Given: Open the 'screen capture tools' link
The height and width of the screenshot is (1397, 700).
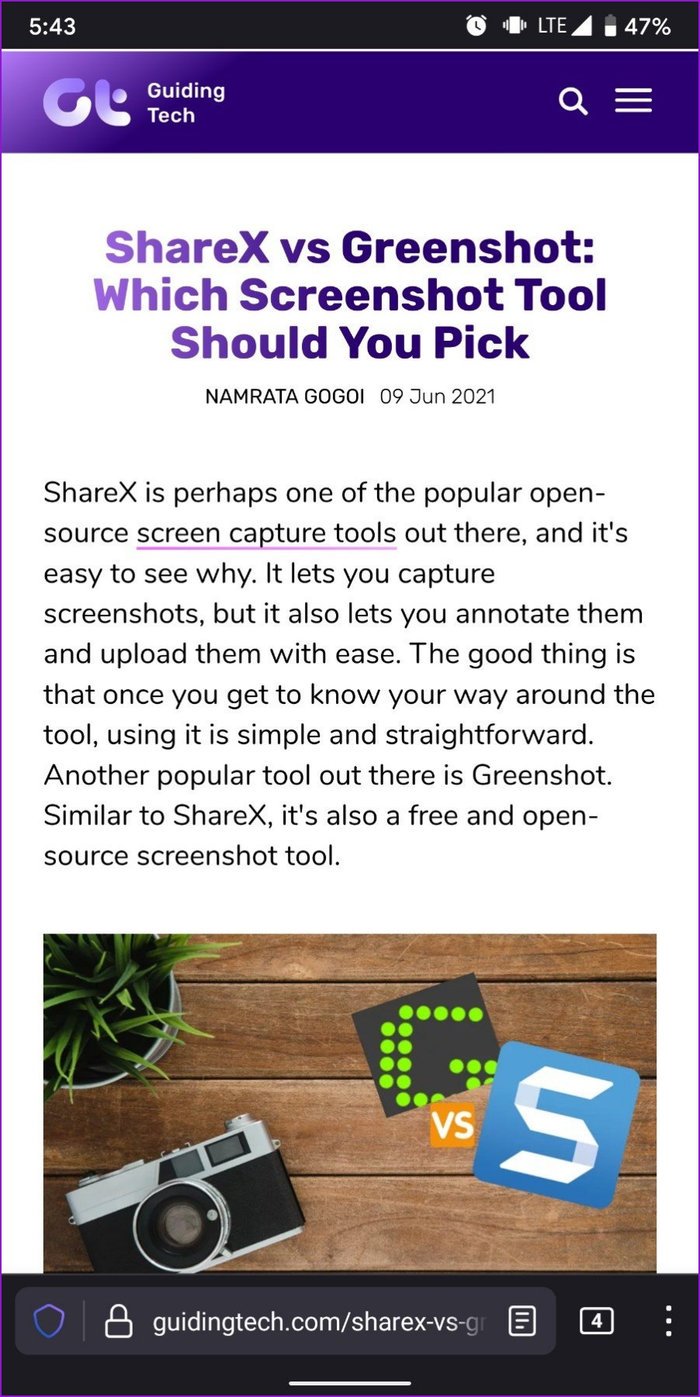Looking at the screenshot, I should coord(266,533).
